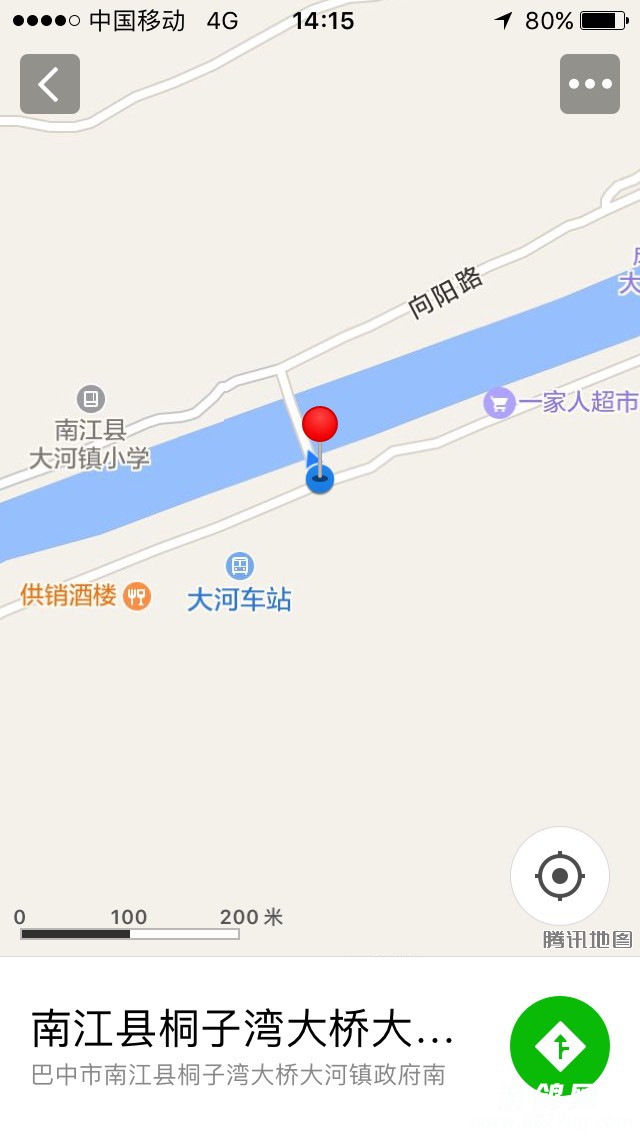
Task: Select the 供销酒楼 restaurant marker
Action: 137,597
